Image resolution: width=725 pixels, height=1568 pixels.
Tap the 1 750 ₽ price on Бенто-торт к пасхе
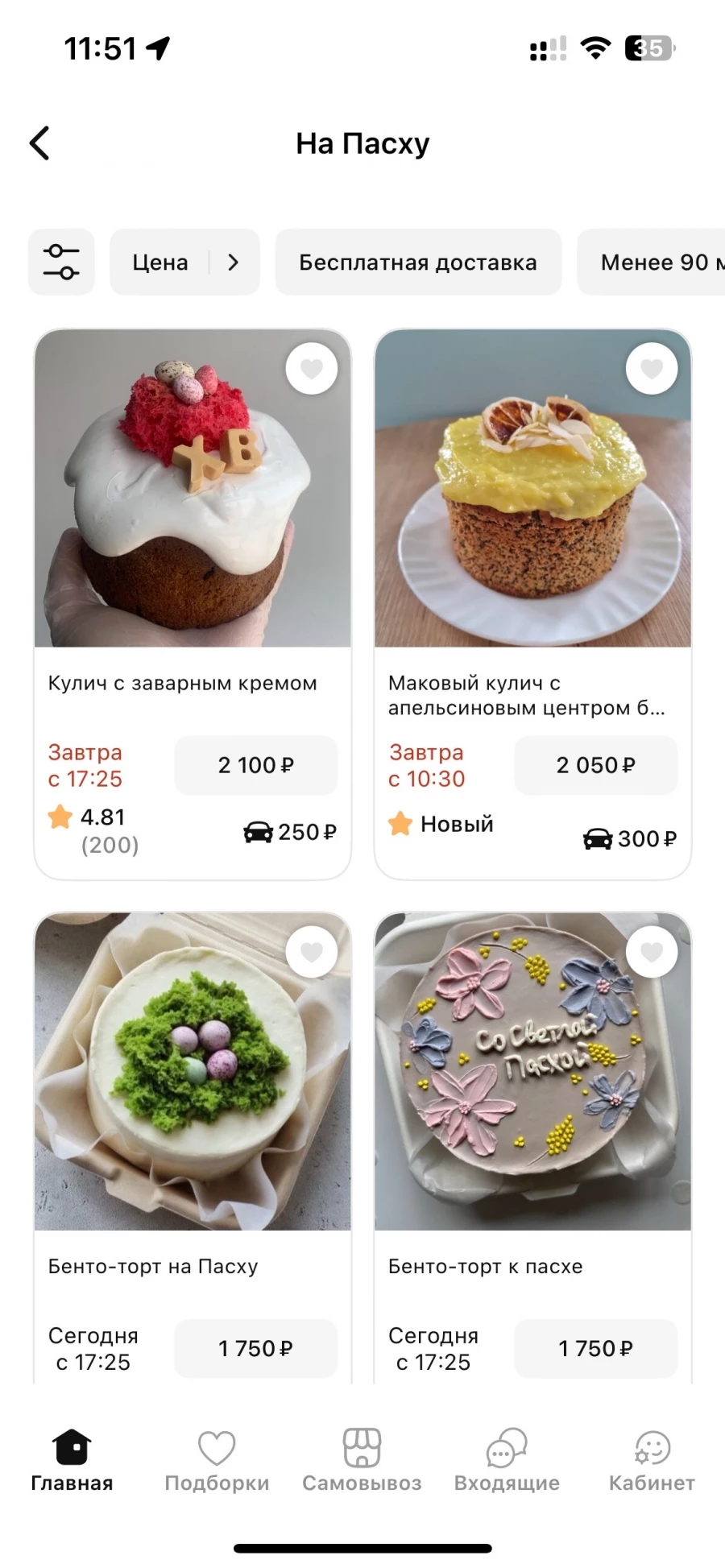pyautogui.click(x=595, y=1348)
